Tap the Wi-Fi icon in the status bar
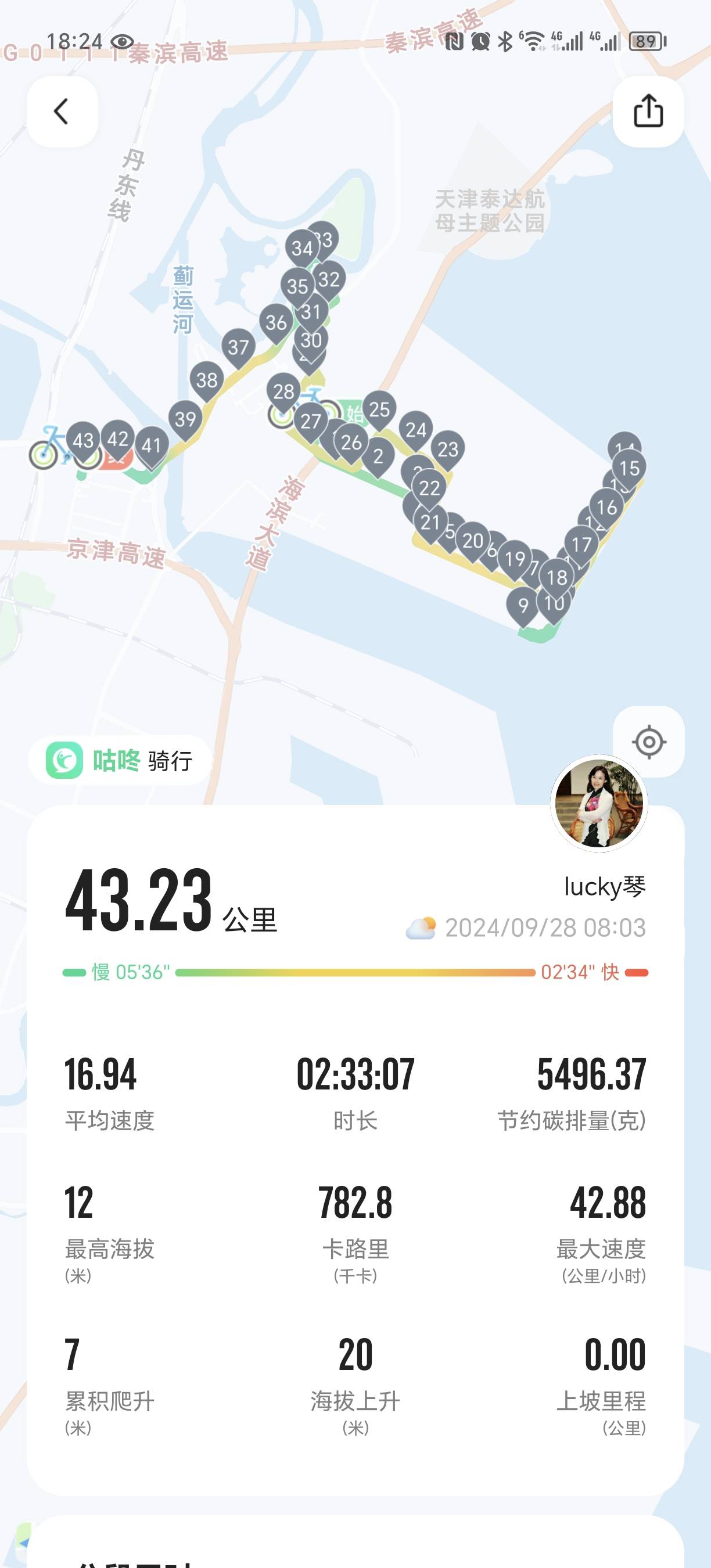The image size is (711, 1568). tap(533, 42)
